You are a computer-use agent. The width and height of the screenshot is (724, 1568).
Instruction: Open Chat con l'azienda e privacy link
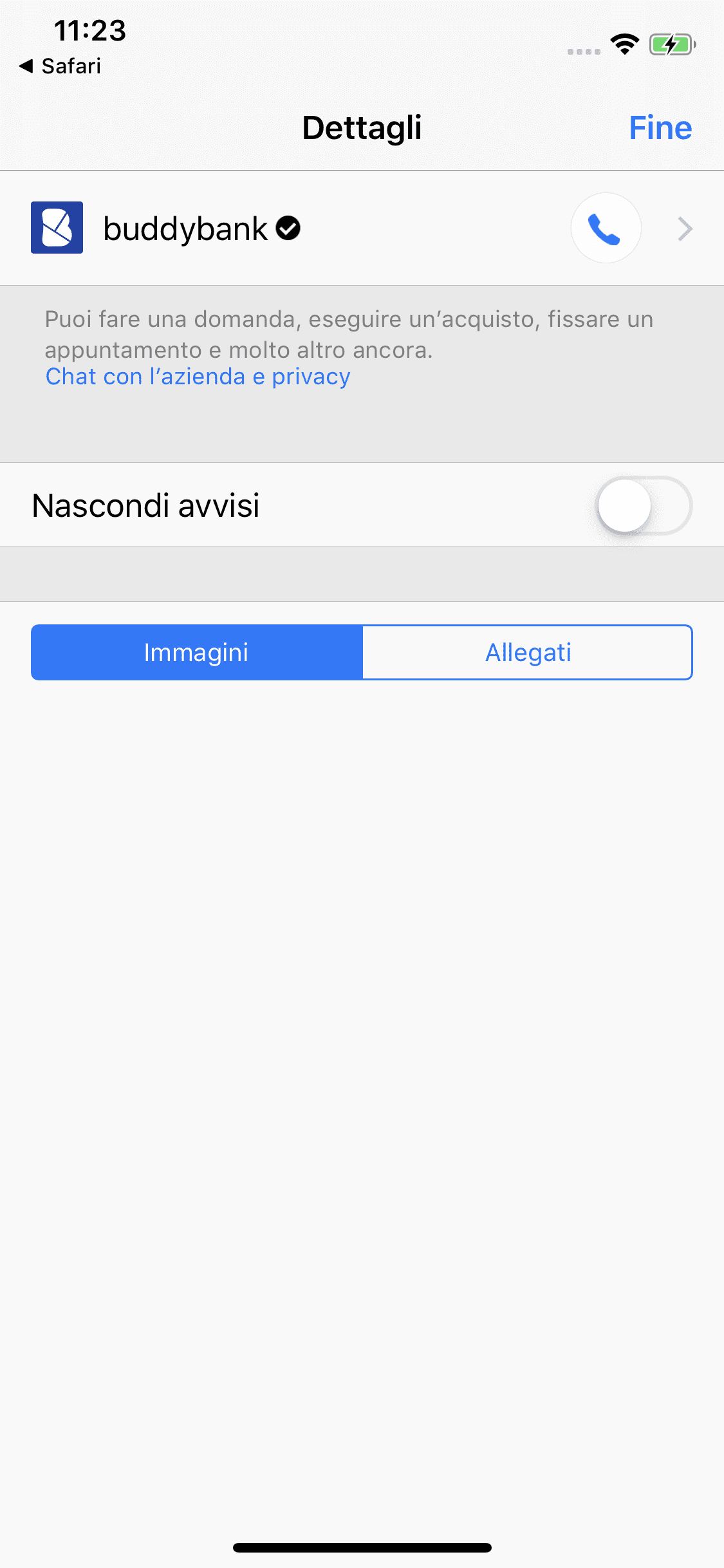198,377
